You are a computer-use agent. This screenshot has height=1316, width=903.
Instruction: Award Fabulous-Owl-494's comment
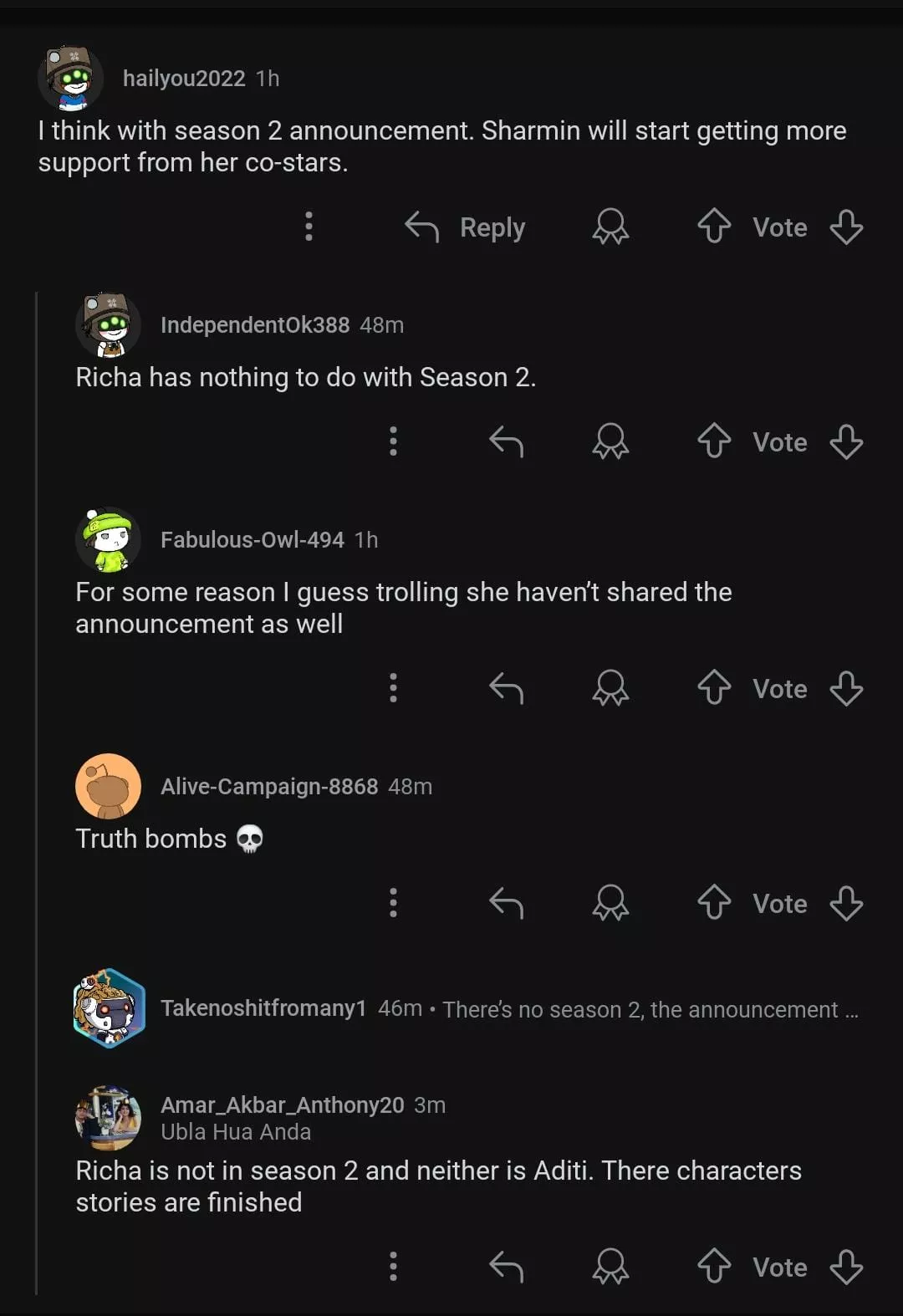[610, 688]
